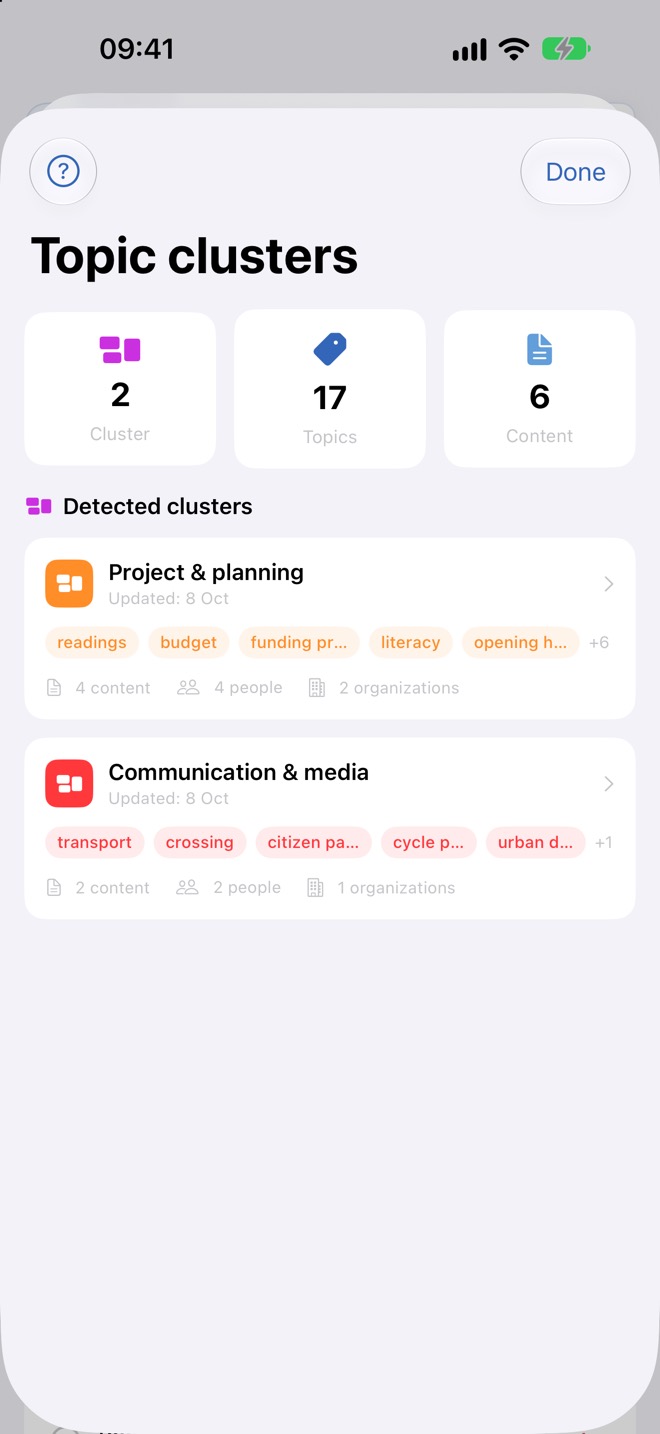
Task: Open the Project & planning cluster
Action: coord(330,628)
